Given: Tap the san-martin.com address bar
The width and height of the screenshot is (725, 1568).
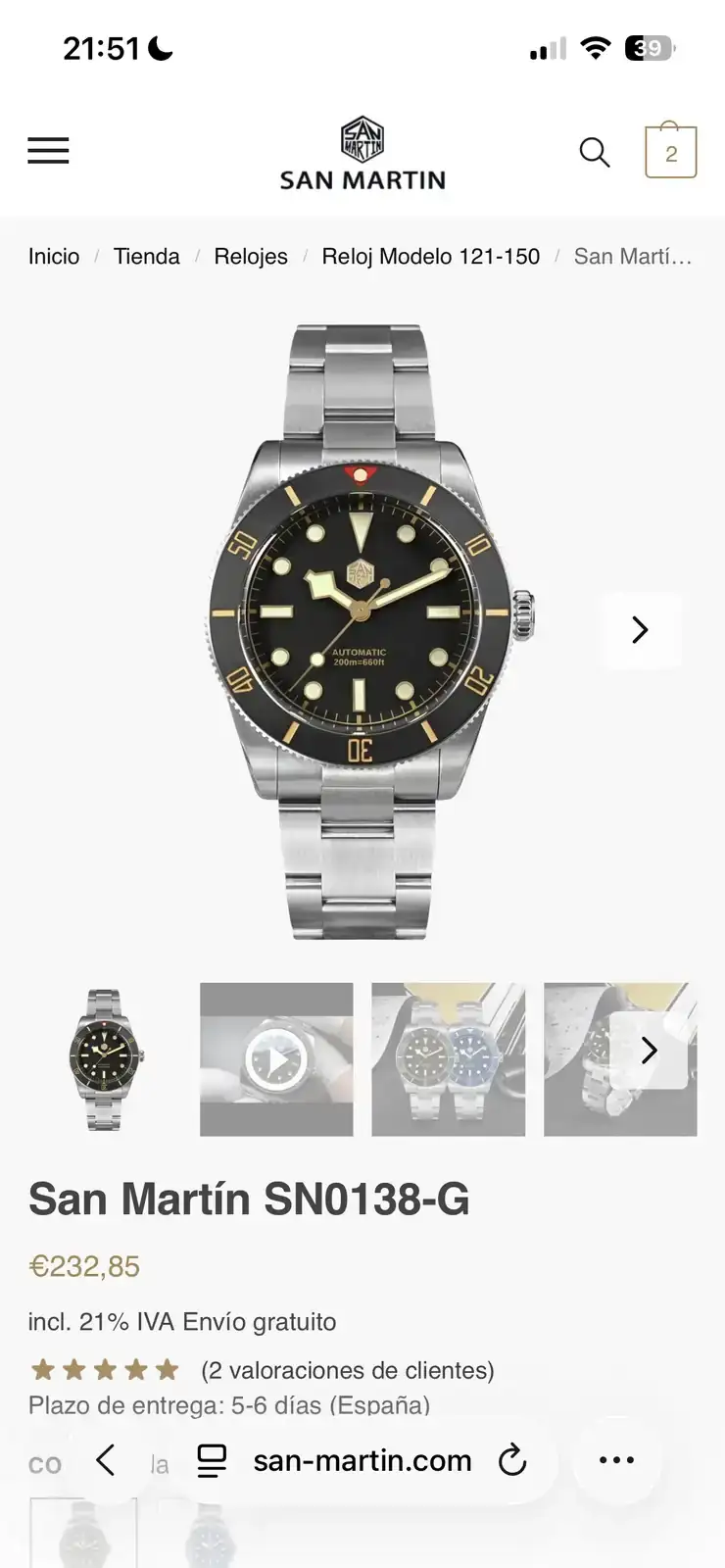Looking at the screenshot, I should click(362, 1460).
